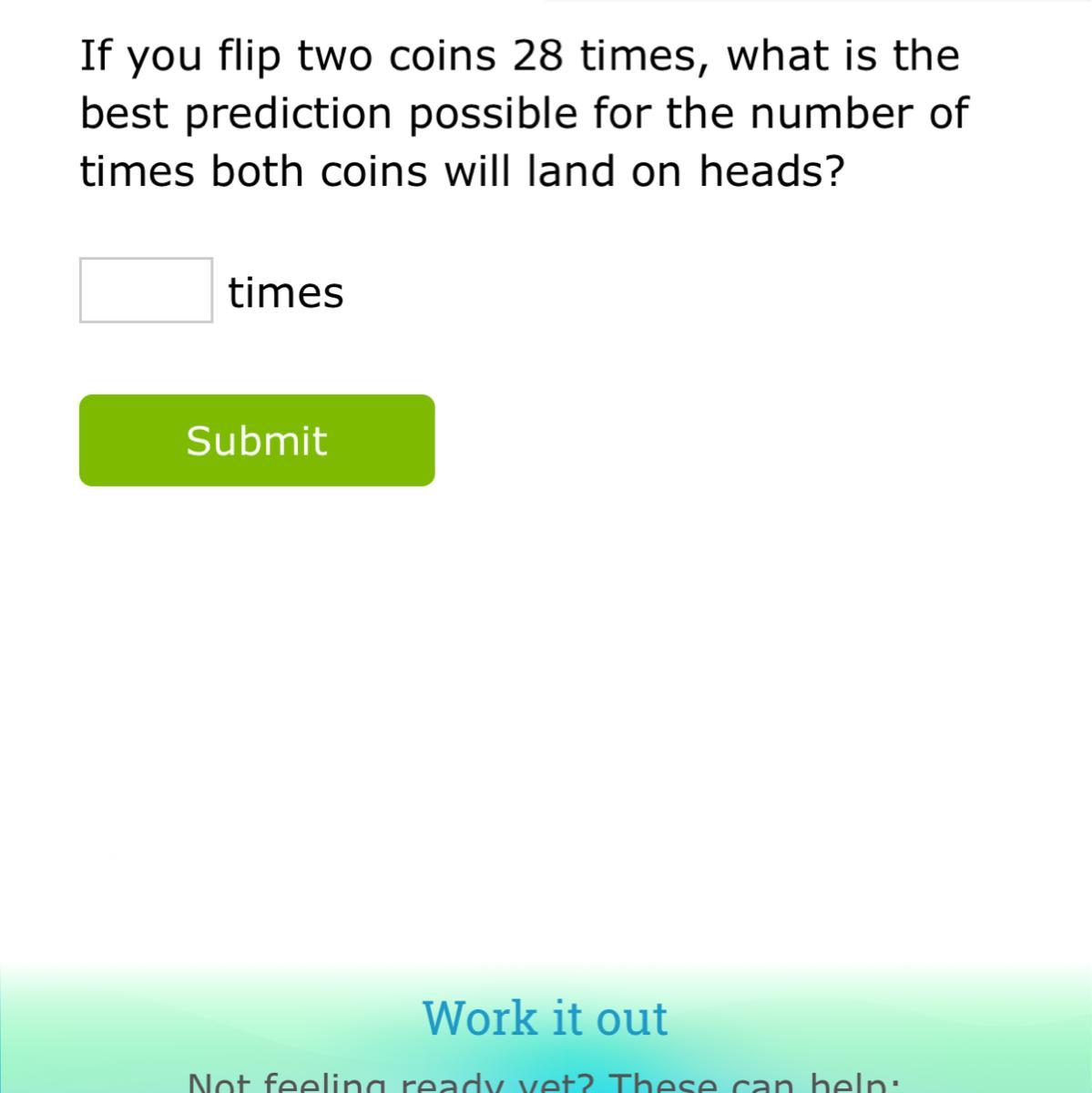Image resolution: width=1092 pixels, height=1093 pixels.
Task: Tap the answer box before "times"
Action: (x=146, y=291)
